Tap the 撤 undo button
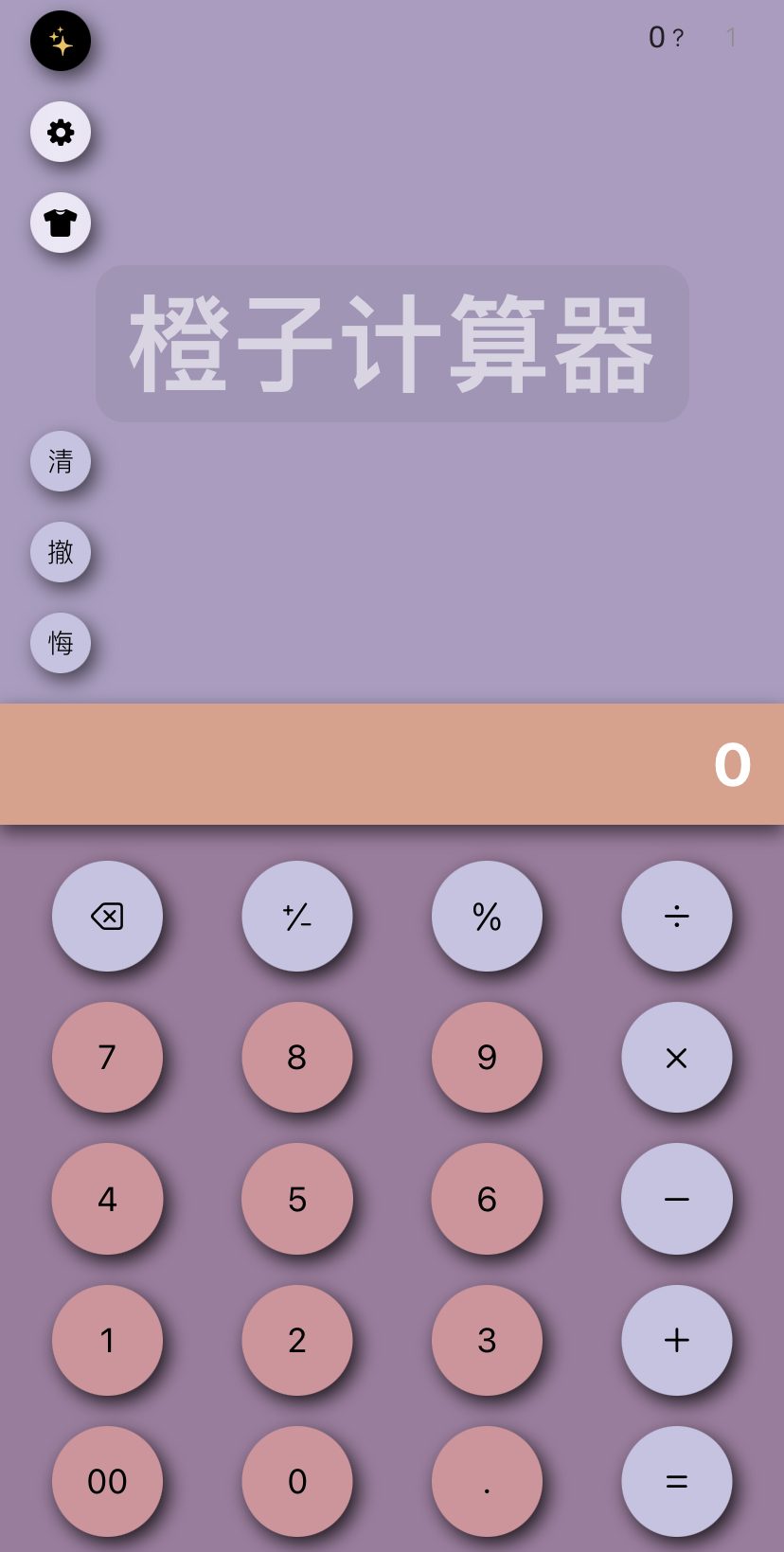The width and height of the screenshot is (784, 1552). [x=61, y=552]
